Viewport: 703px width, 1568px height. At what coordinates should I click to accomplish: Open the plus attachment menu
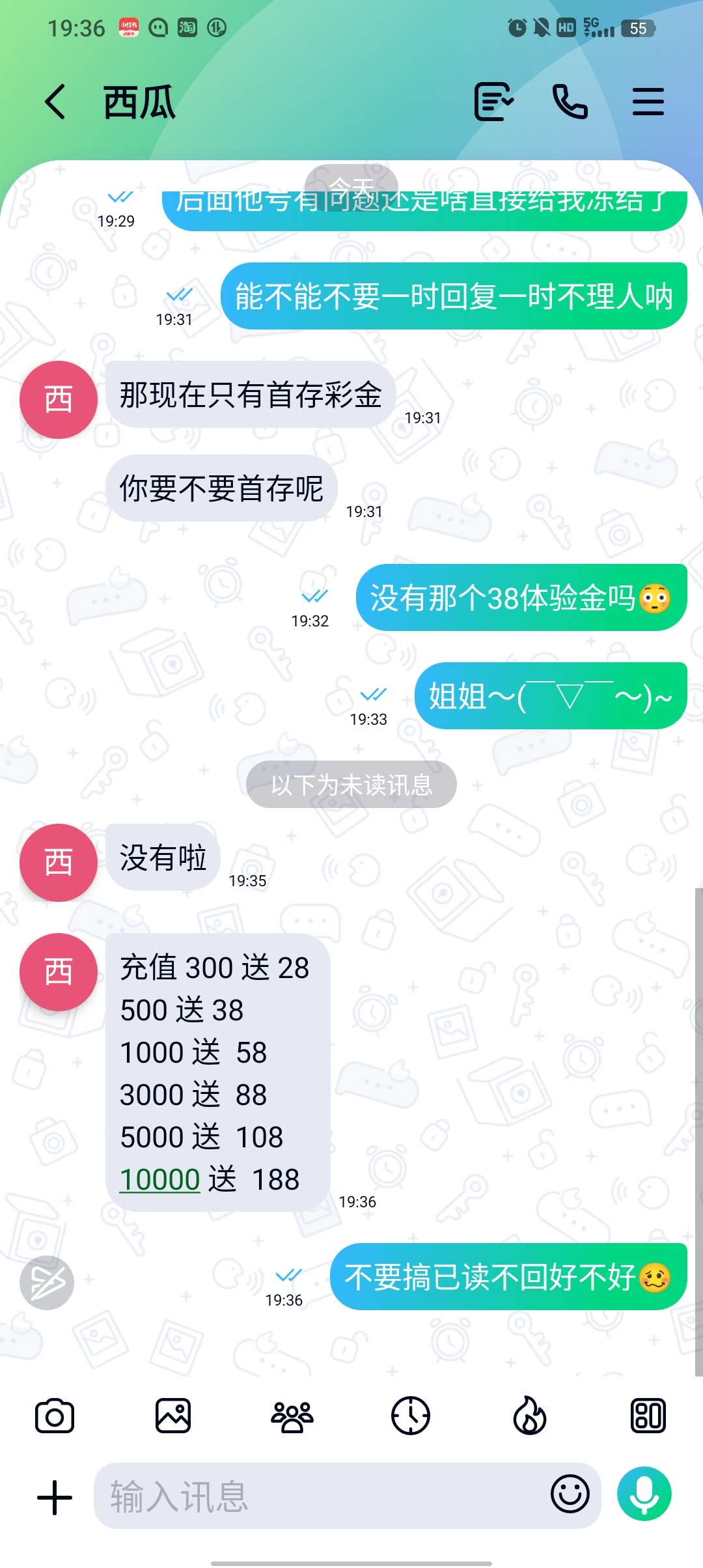click(55, 1497)
